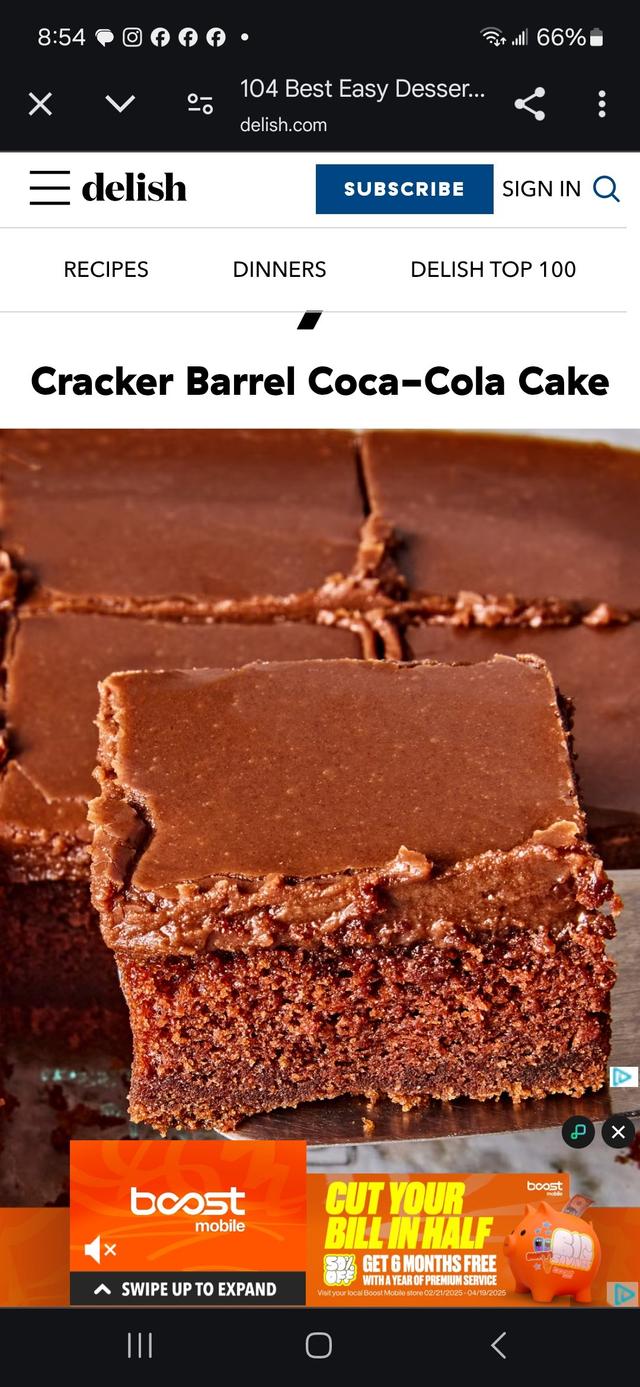Open Delish Top 100
Screen dimensions: 640x1387
click(493, 269)
